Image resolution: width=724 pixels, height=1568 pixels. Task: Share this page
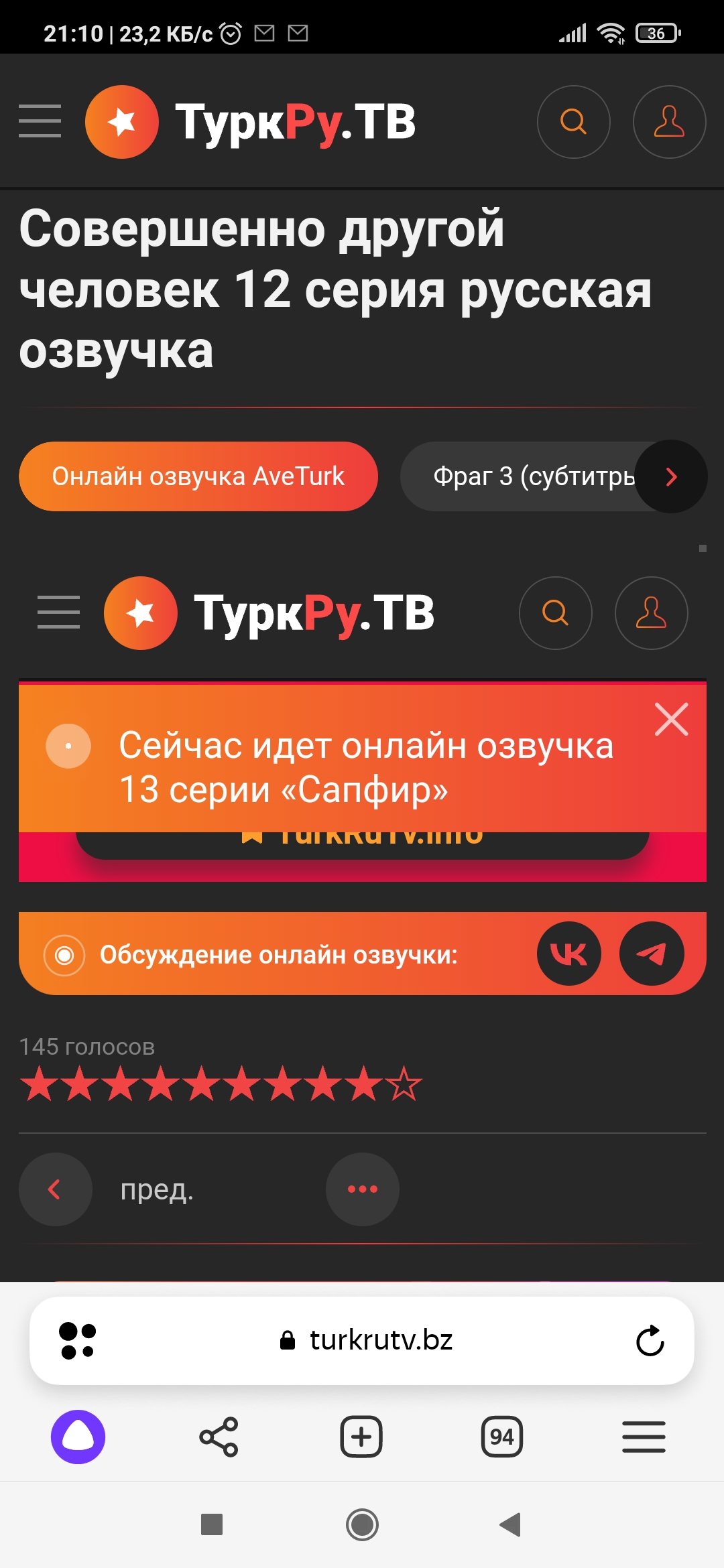pyautogui.click(x=219, y=1437)
